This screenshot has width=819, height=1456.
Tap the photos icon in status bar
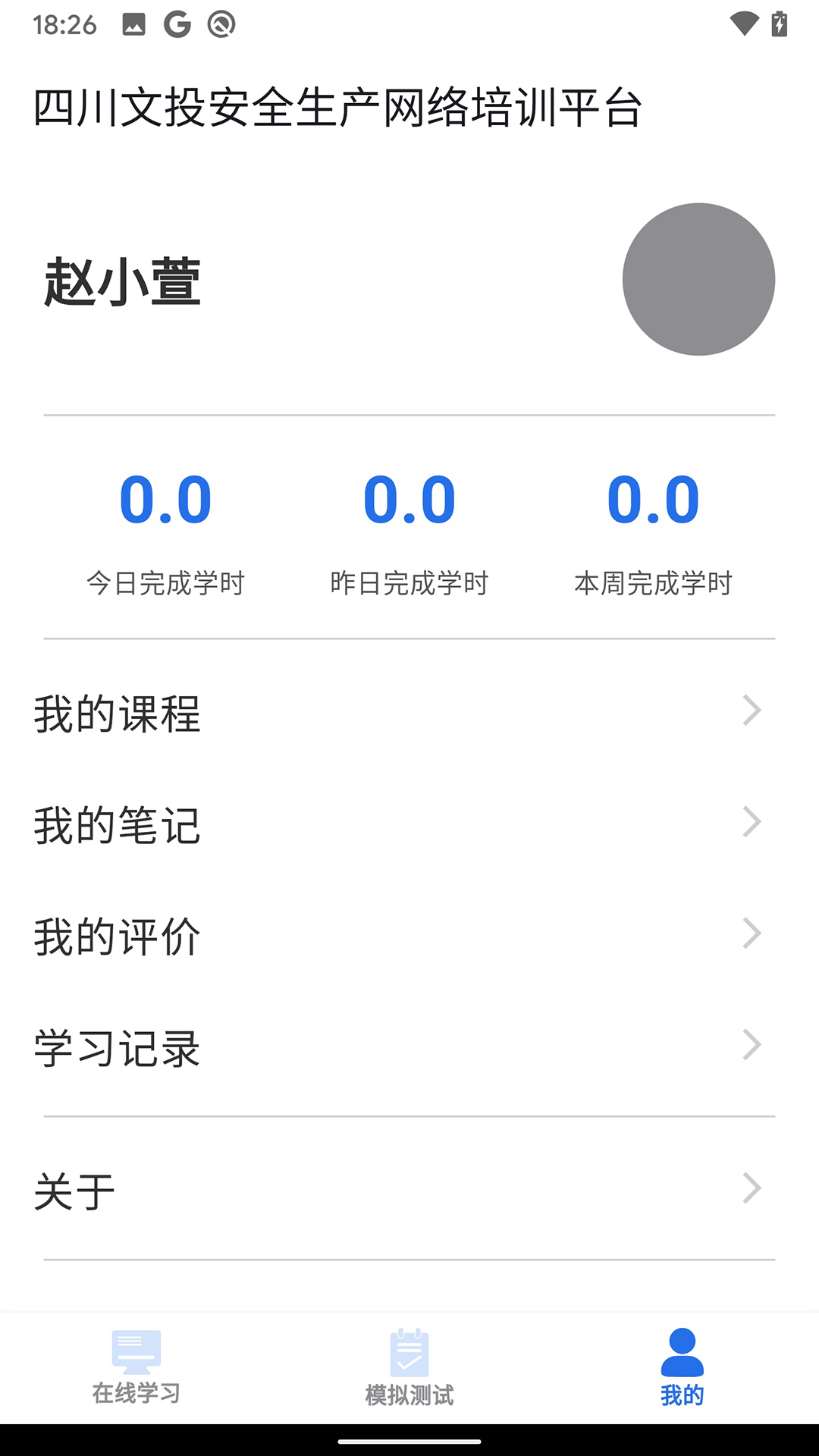(x=133, y=24)
